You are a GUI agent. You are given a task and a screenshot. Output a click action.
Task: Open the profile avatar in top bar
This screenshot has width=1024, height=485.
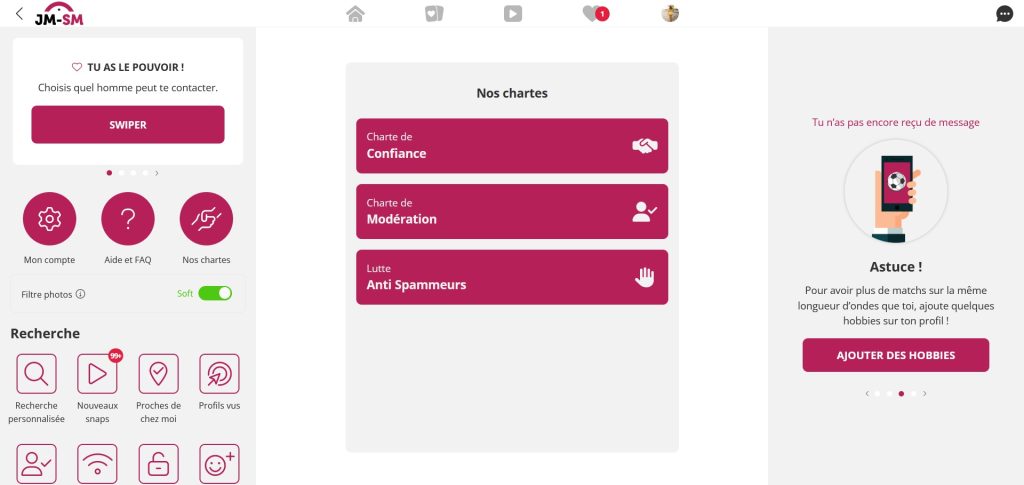[671, 14]
